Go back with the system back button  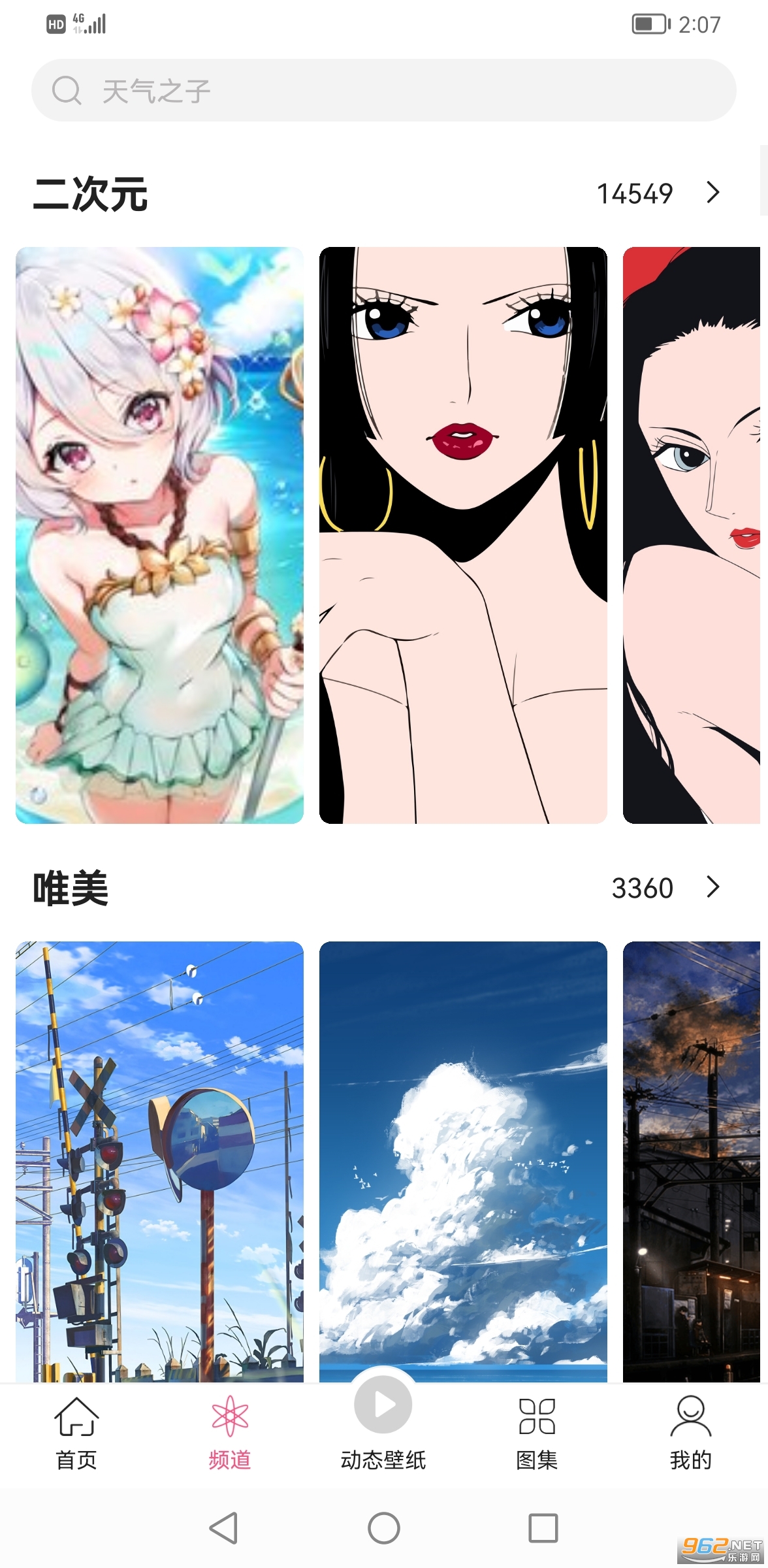223,1528
